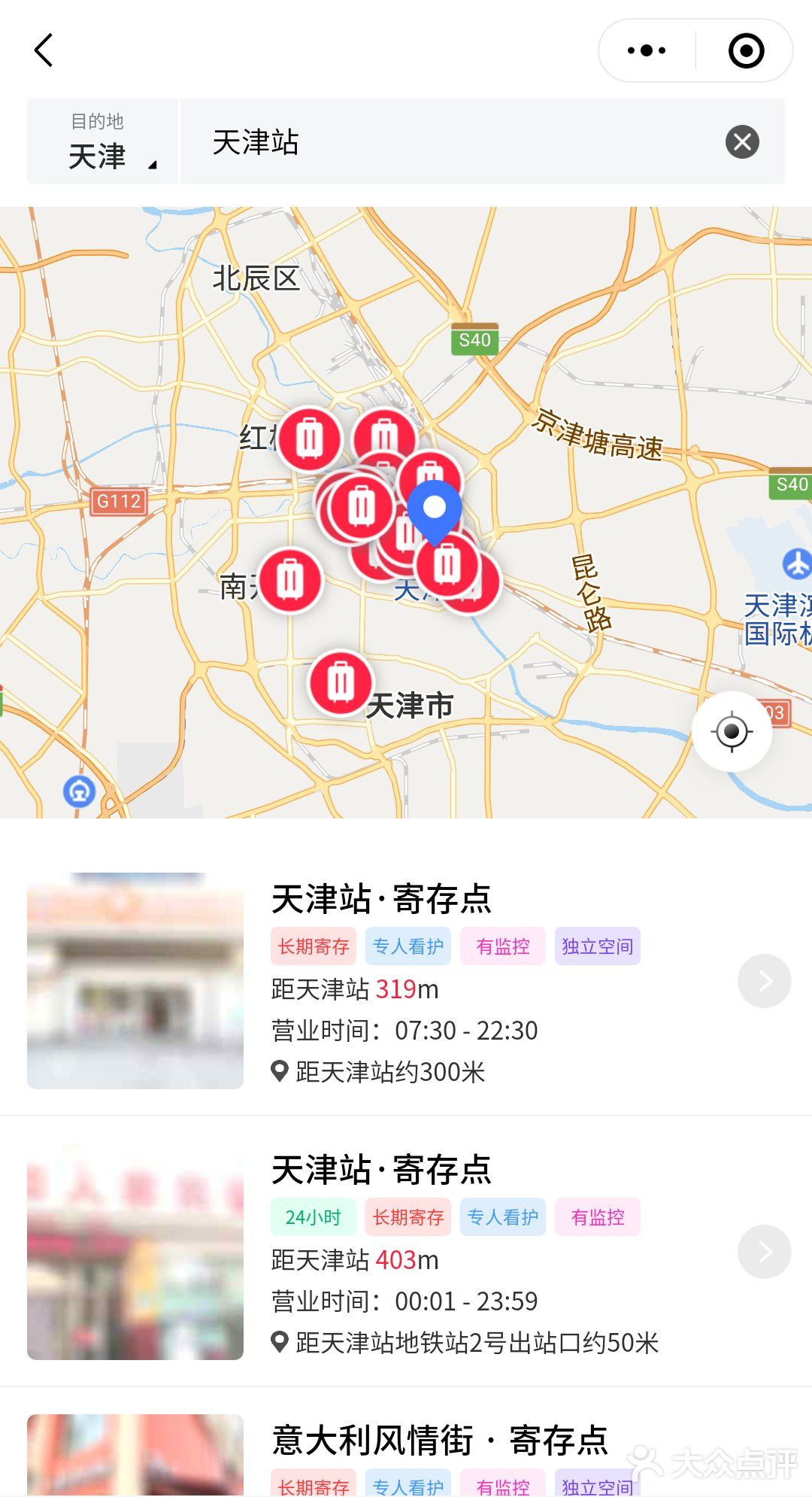
Task: View photo of the 24小时 天津站 storage point
Action: click(135, 1252)
